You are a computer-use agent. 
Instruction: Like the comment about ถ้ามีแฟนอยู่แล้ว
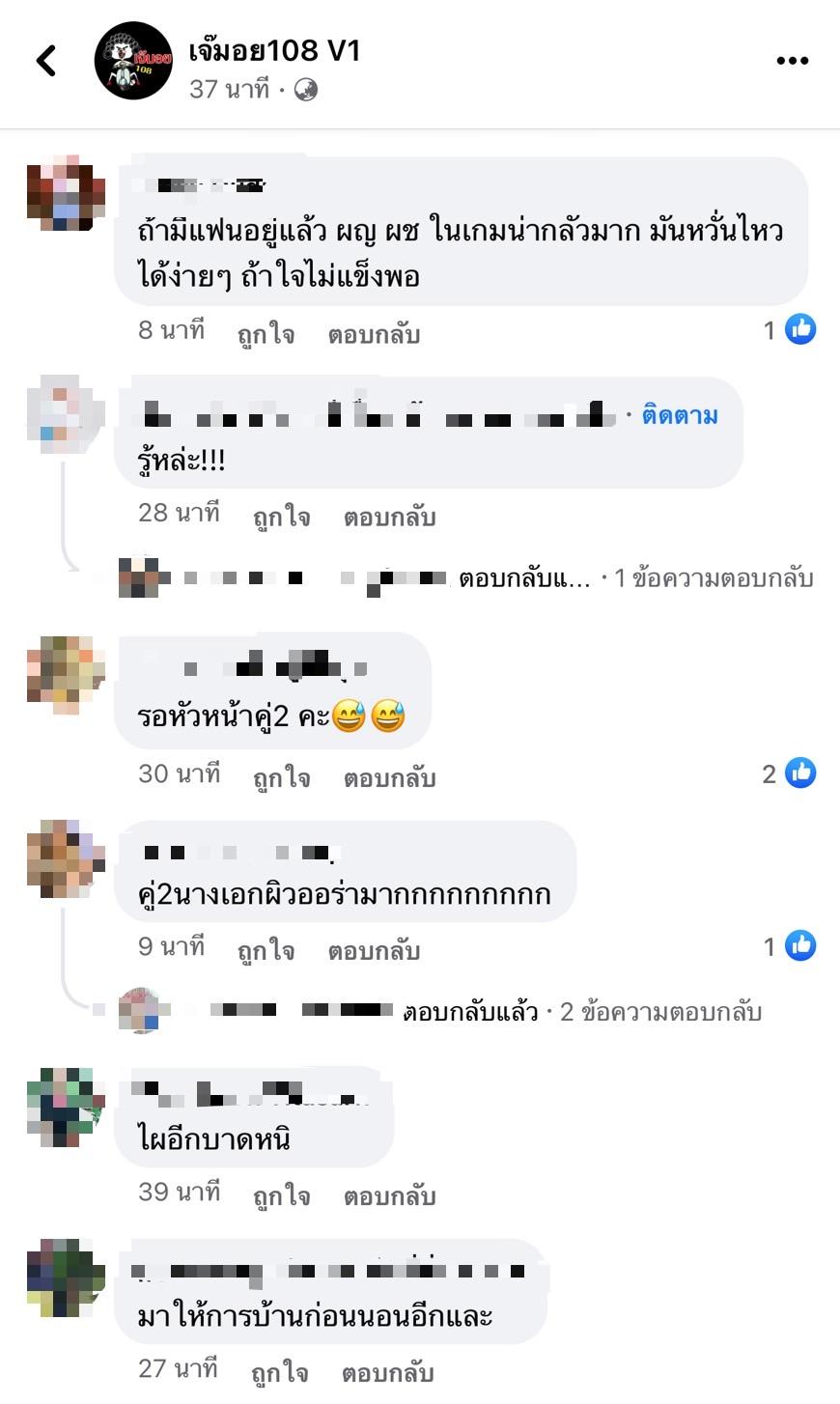tap(266, 334)
